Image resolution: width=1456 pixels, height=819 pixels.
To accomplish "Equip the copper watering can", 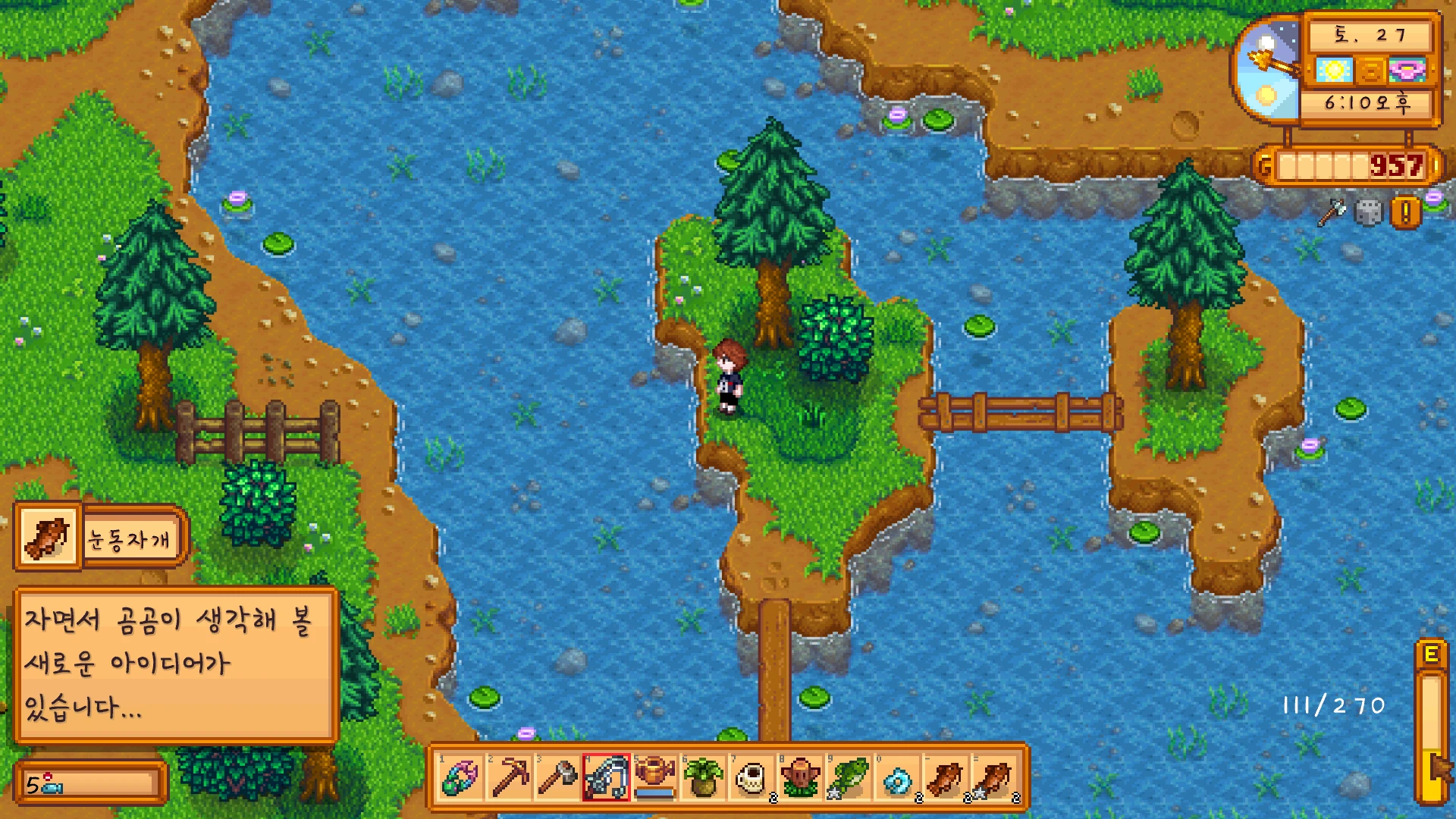I will 654,778.
